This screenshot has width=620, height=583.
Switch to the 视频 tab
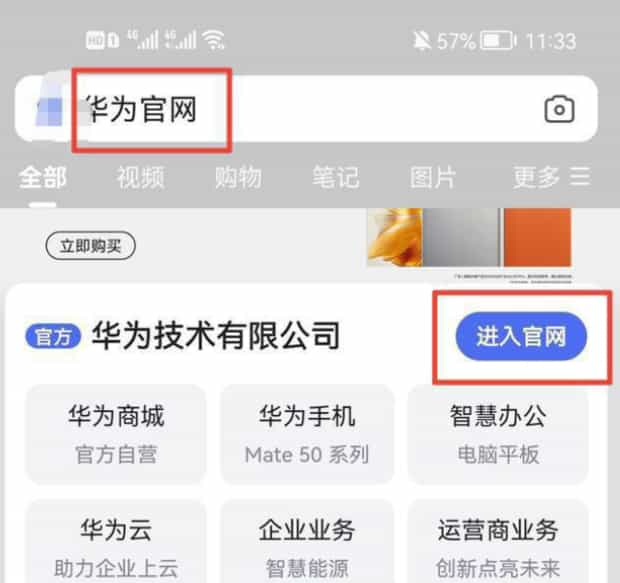140,178
